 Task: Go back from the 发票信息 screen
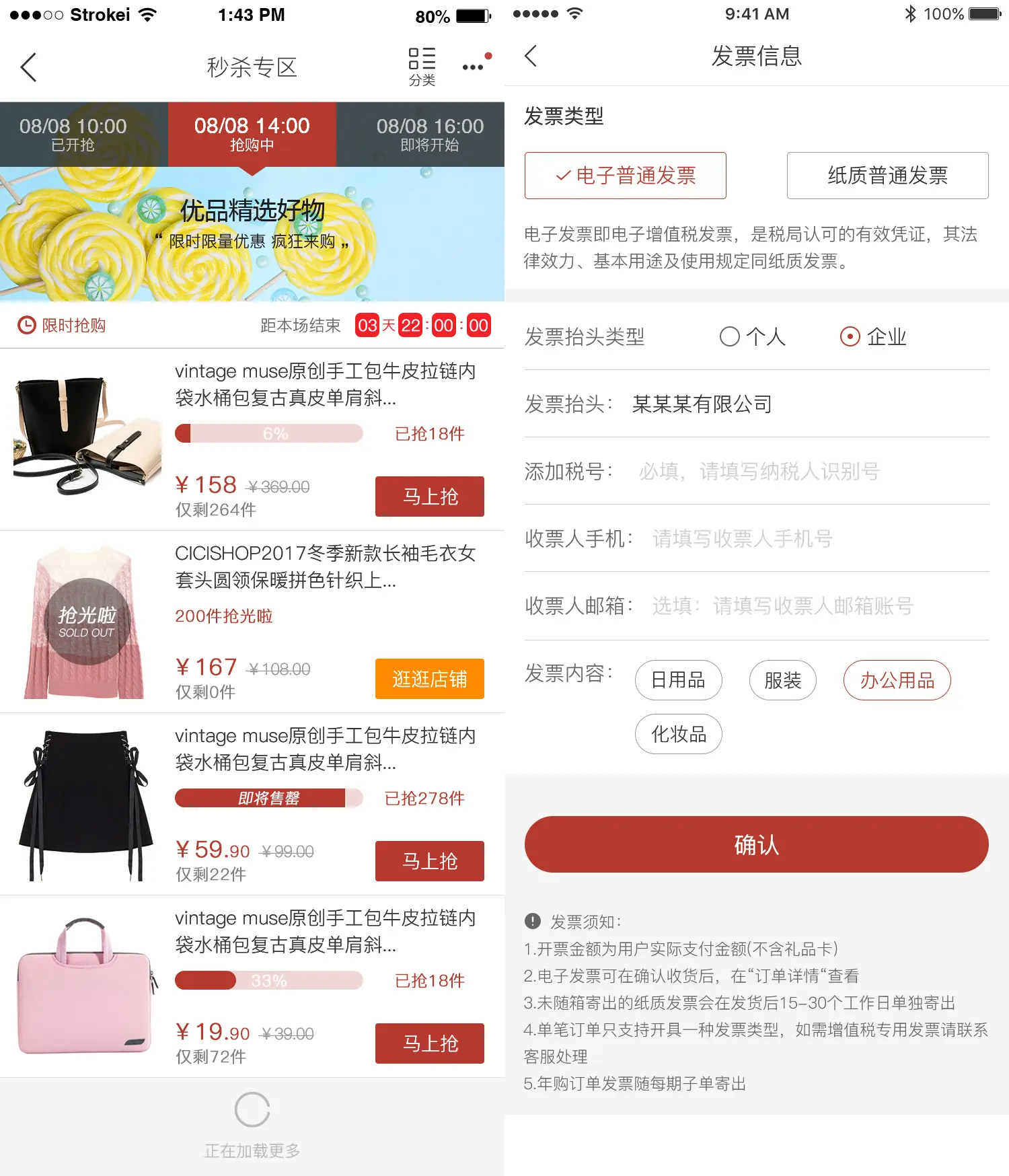coord(531,56)
